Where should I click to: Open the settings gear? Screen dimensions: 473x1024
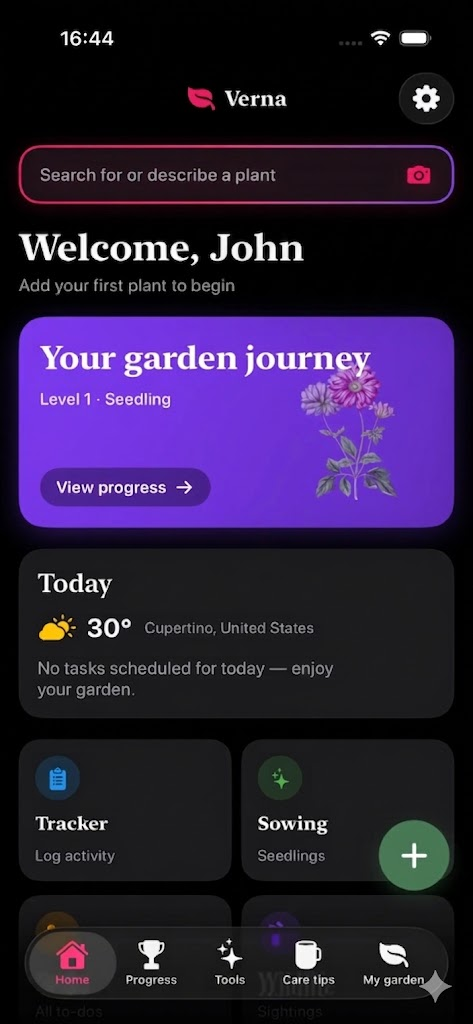[426, 99]
